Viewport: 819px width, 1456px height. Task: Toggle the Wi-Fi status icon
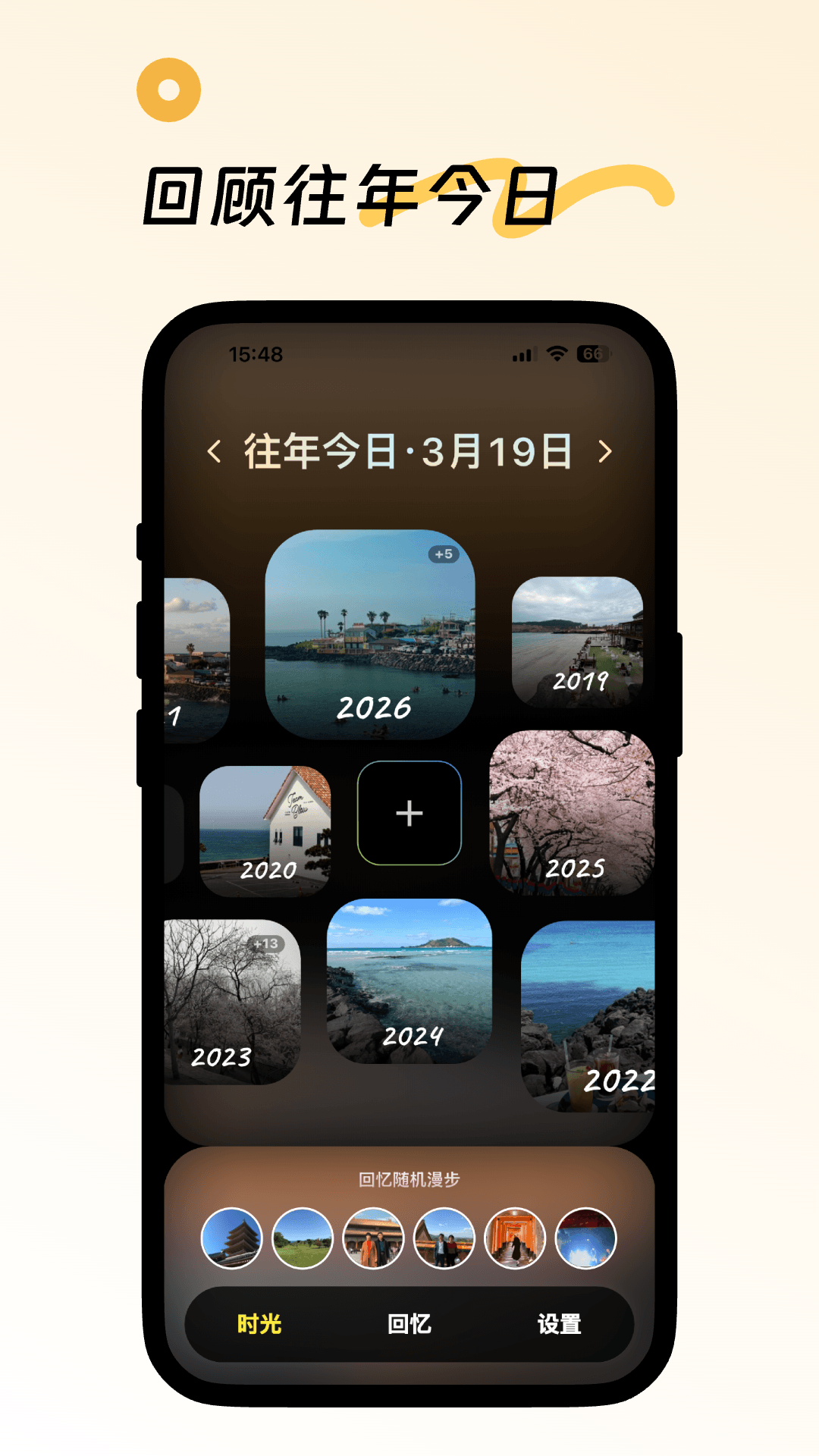(556, 353)
